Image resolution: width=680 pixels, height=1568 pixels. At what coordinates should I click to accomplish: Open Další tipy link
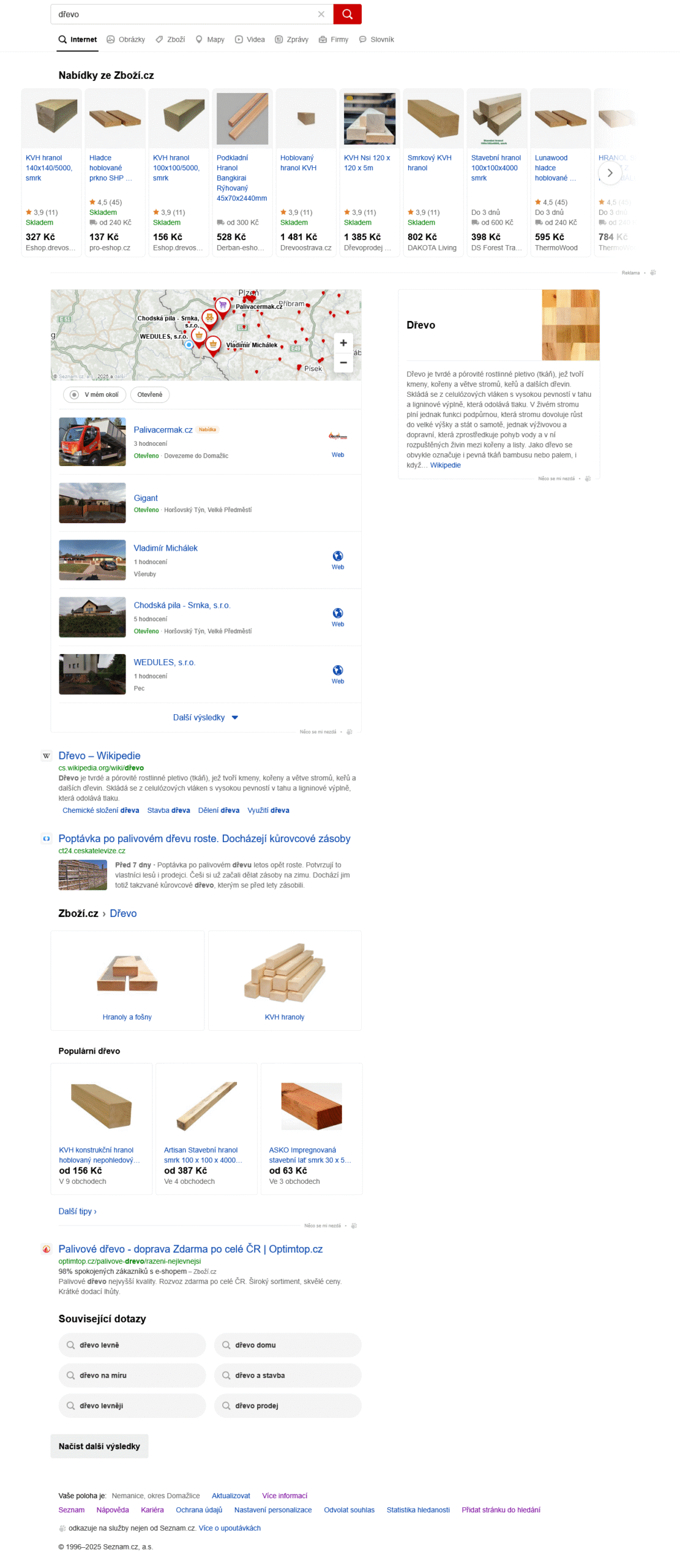[x=77, y=1210]
